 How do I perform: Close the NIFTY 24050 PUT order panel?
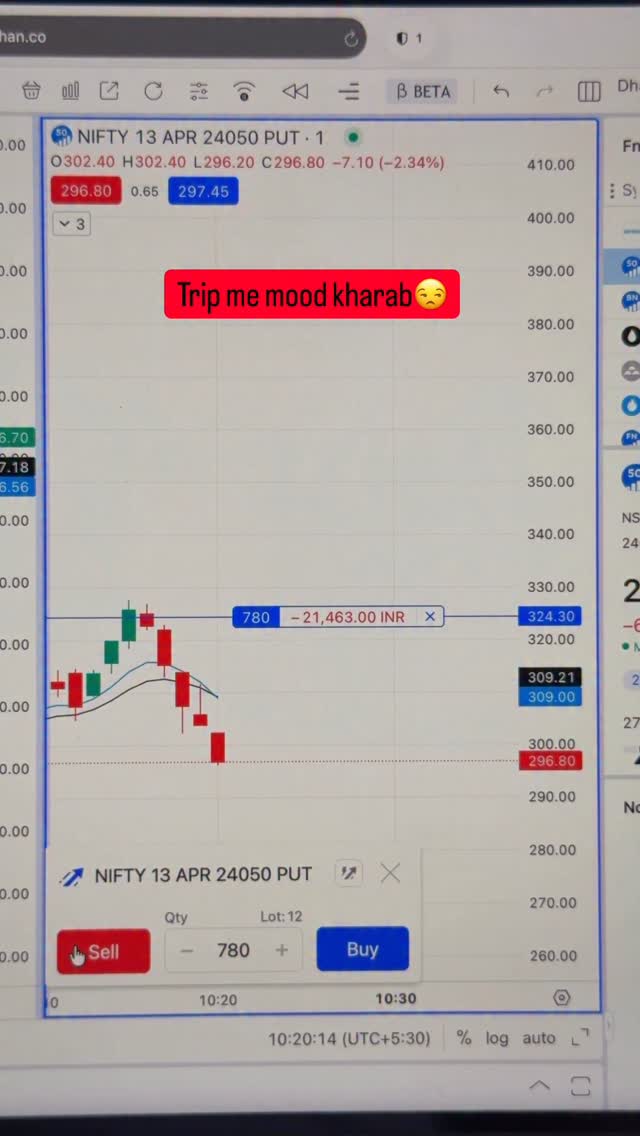coord(390,873)
